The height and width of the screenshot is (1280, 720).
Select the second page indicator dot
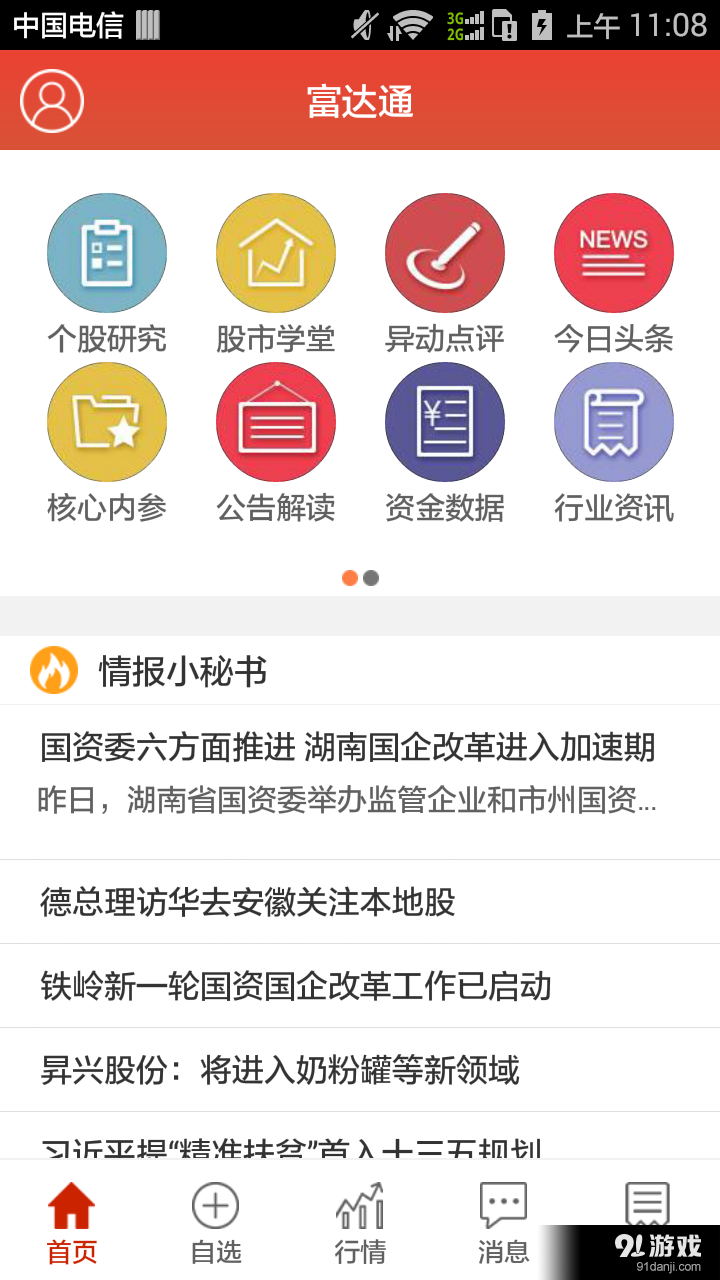(371, 578)
